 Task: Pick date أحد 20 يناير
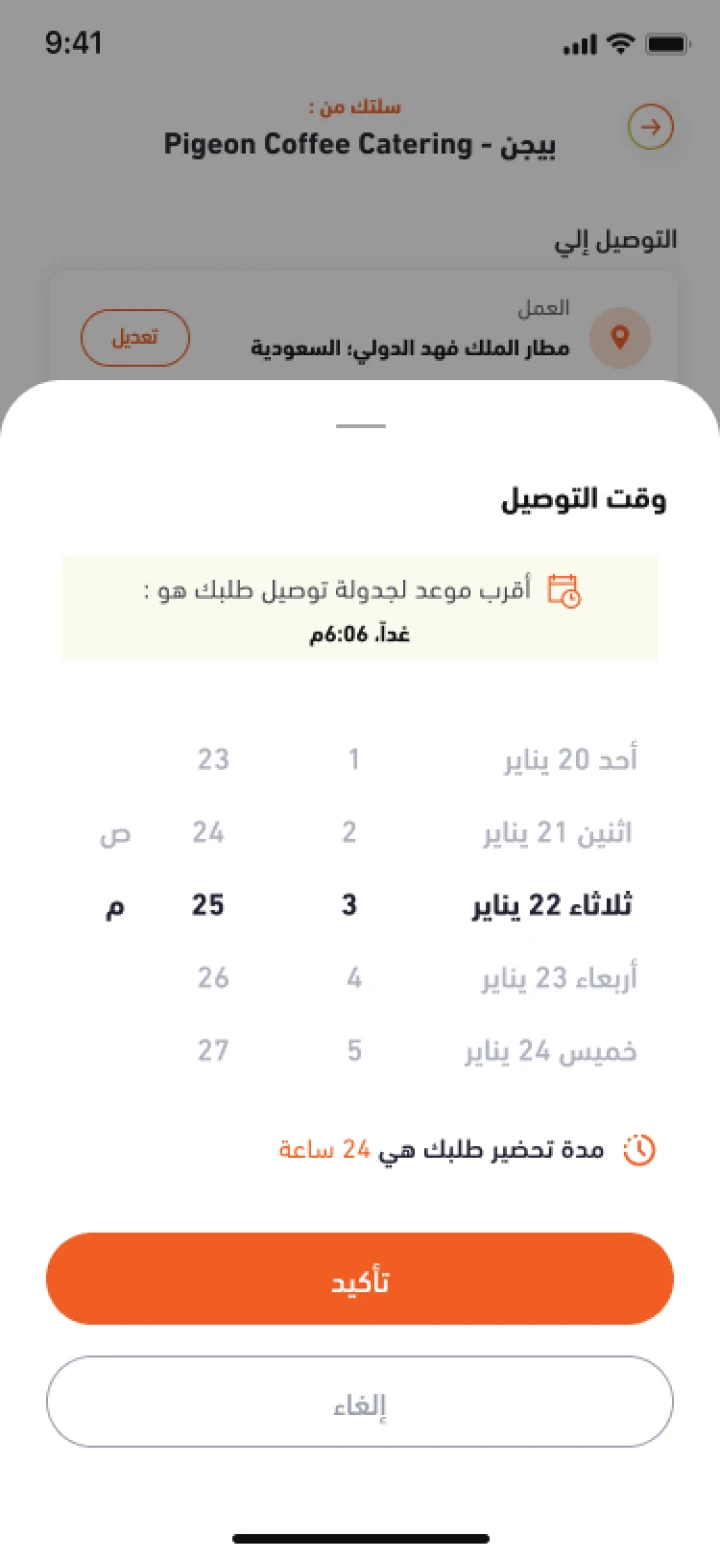(569, 760)
